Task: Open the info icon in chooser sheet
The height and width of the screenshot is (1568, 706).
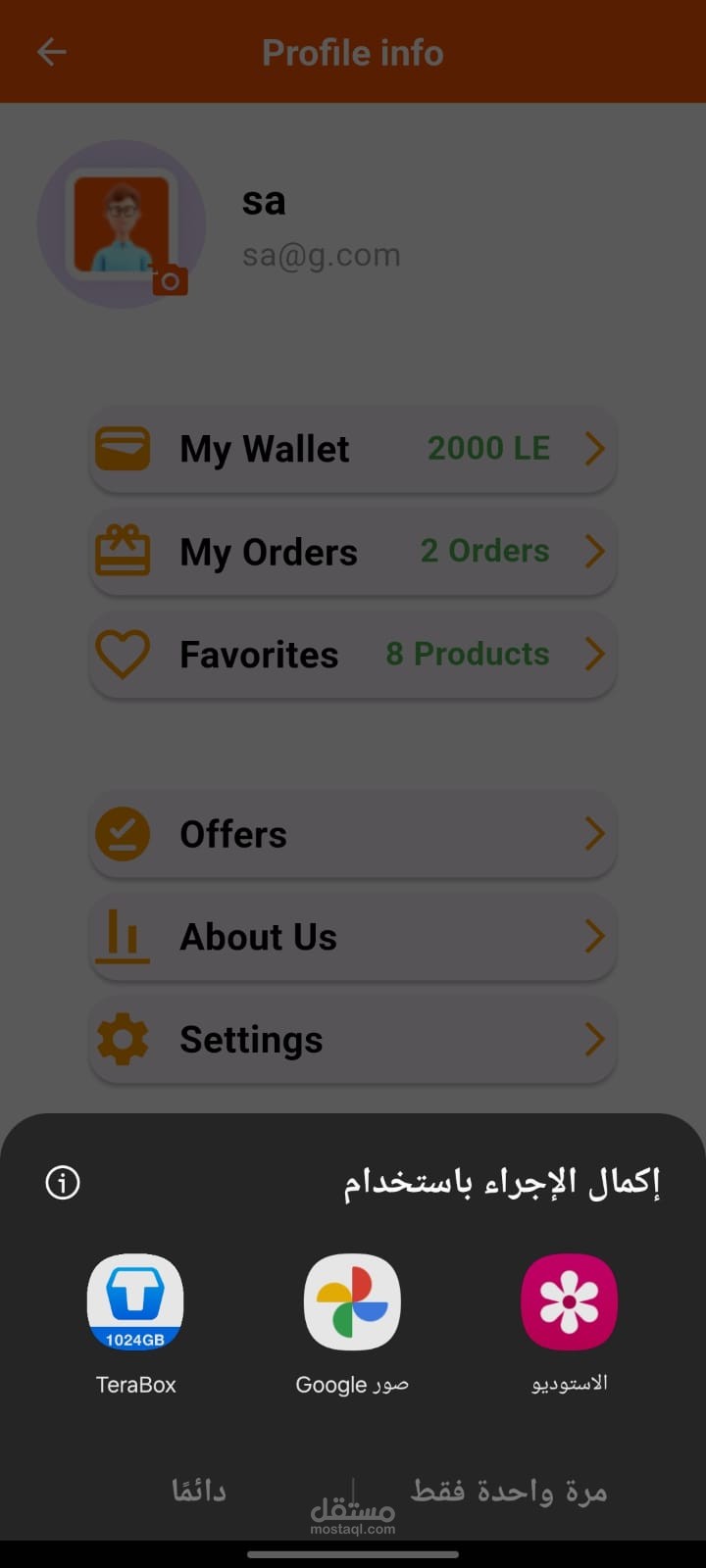Action: pos(63,1182)
